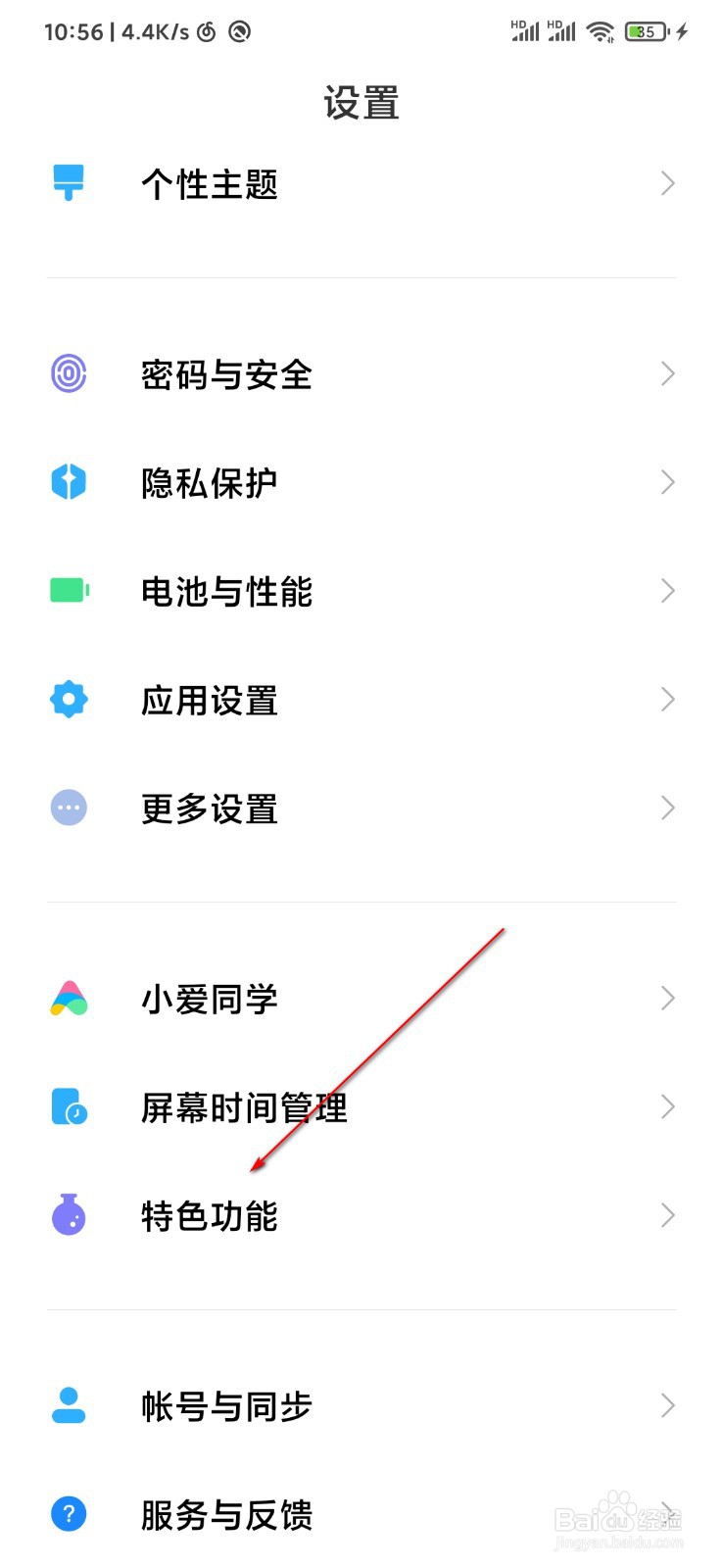
Task: Click the Wi-Fi icon in the status bar
Action: [601, 31]
